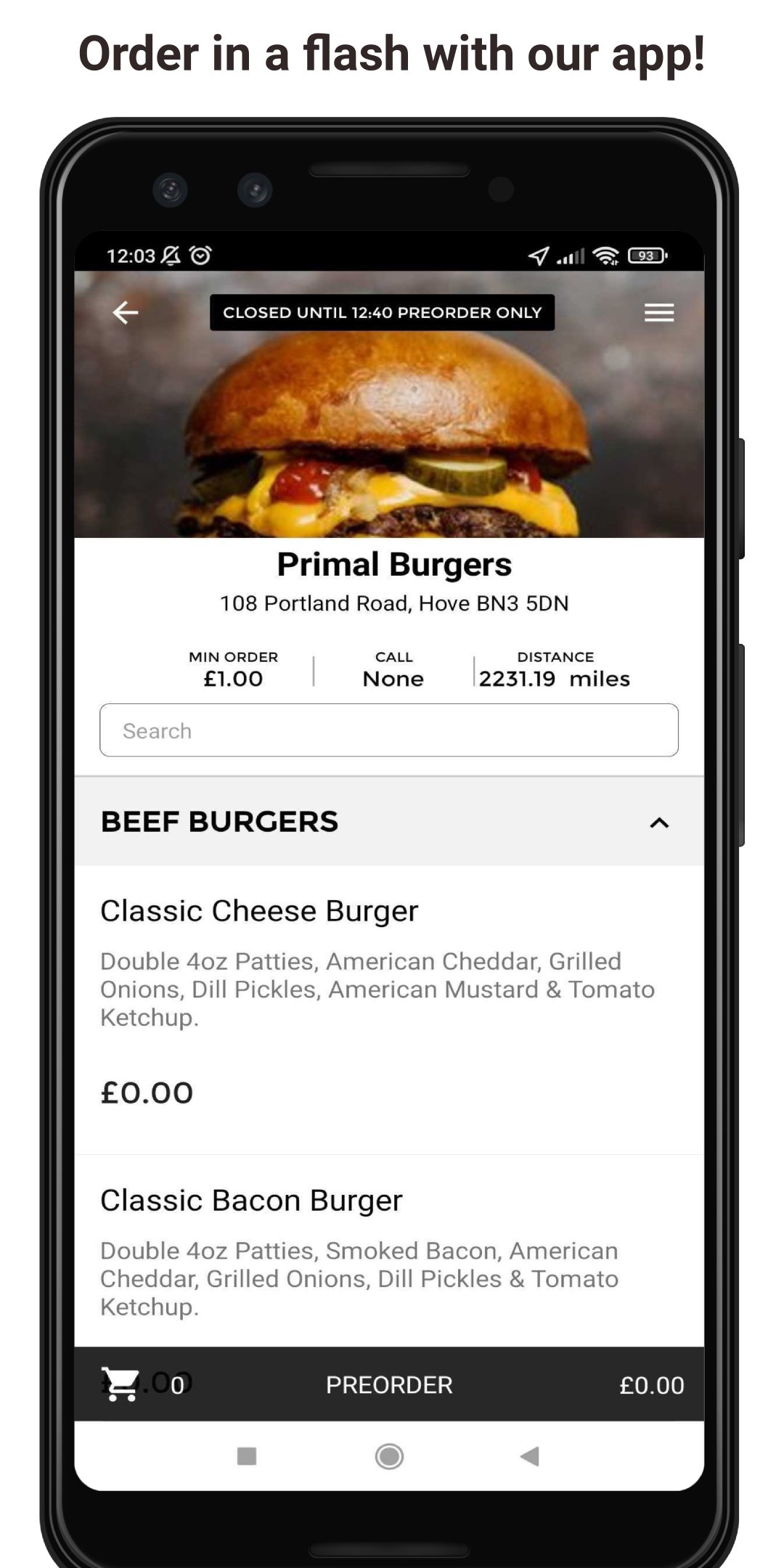The image size is (784, 1568).
Task: Tap the chevron beside BEEF BURGERS
Action: tap(659, 822)
